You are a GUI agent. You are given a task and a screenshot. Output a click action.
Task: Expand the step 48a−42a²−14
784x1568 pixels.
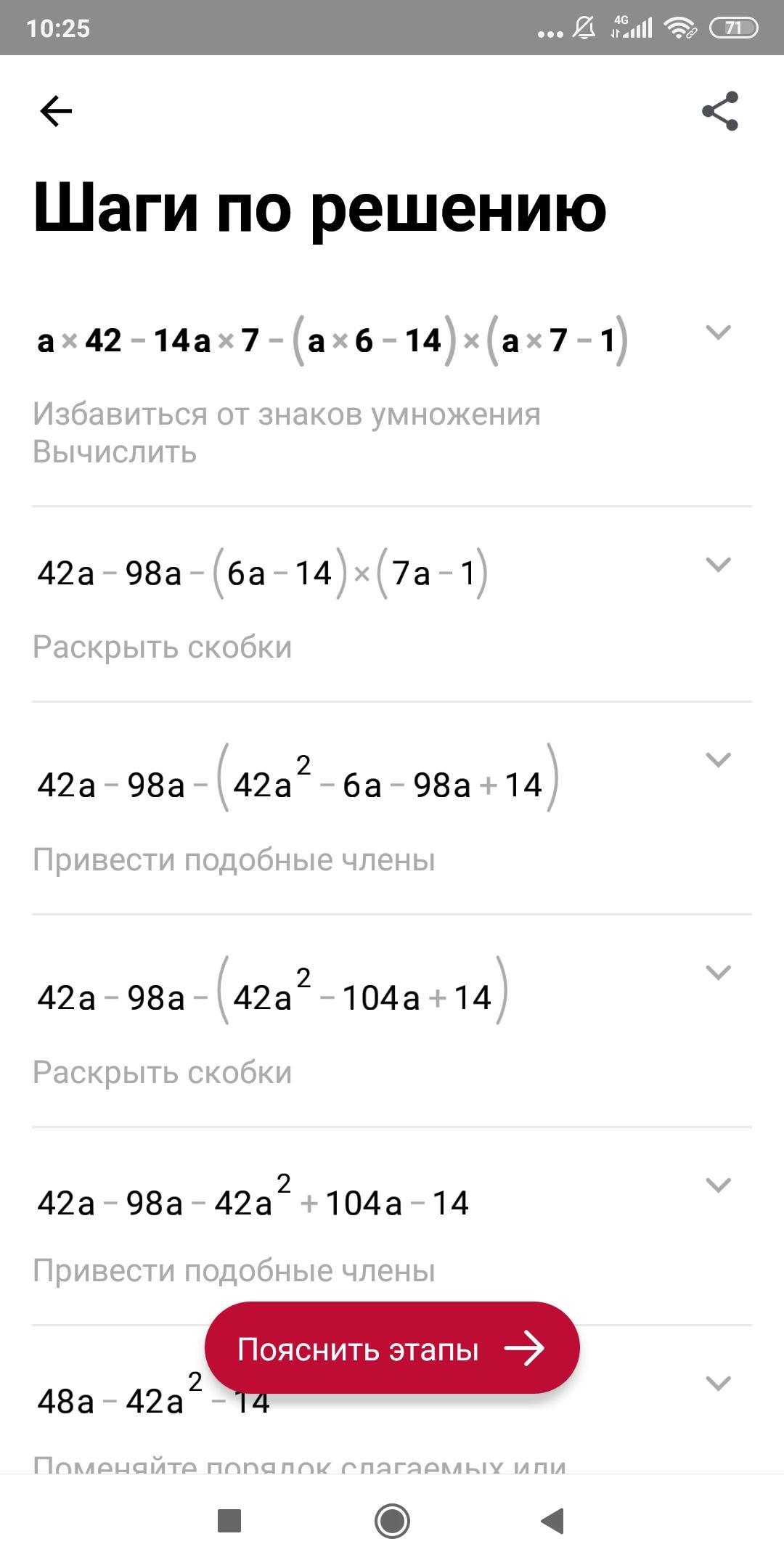click(718, 1384)
